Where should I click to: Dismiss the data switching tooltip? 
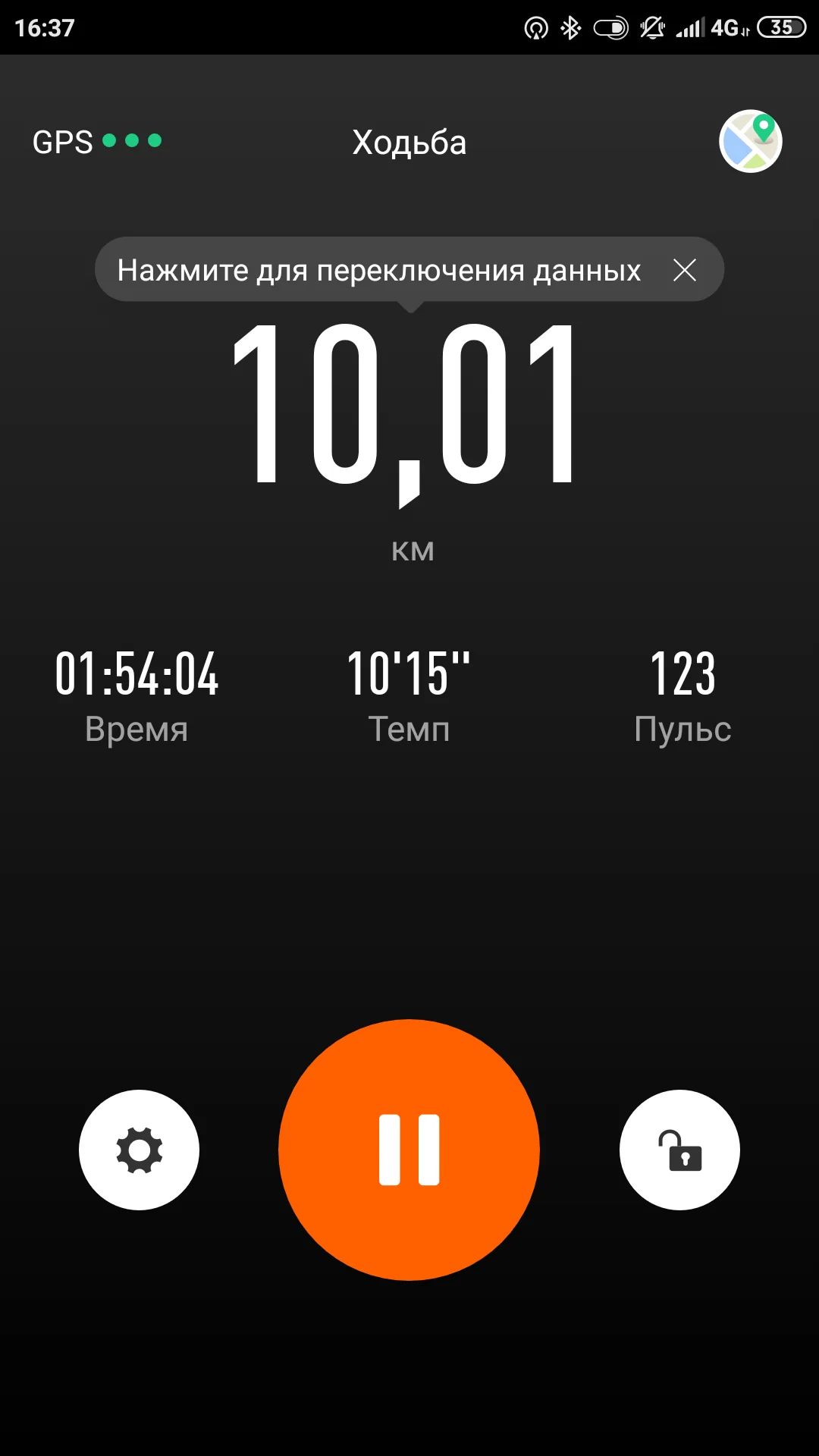(x=684, y=270)
